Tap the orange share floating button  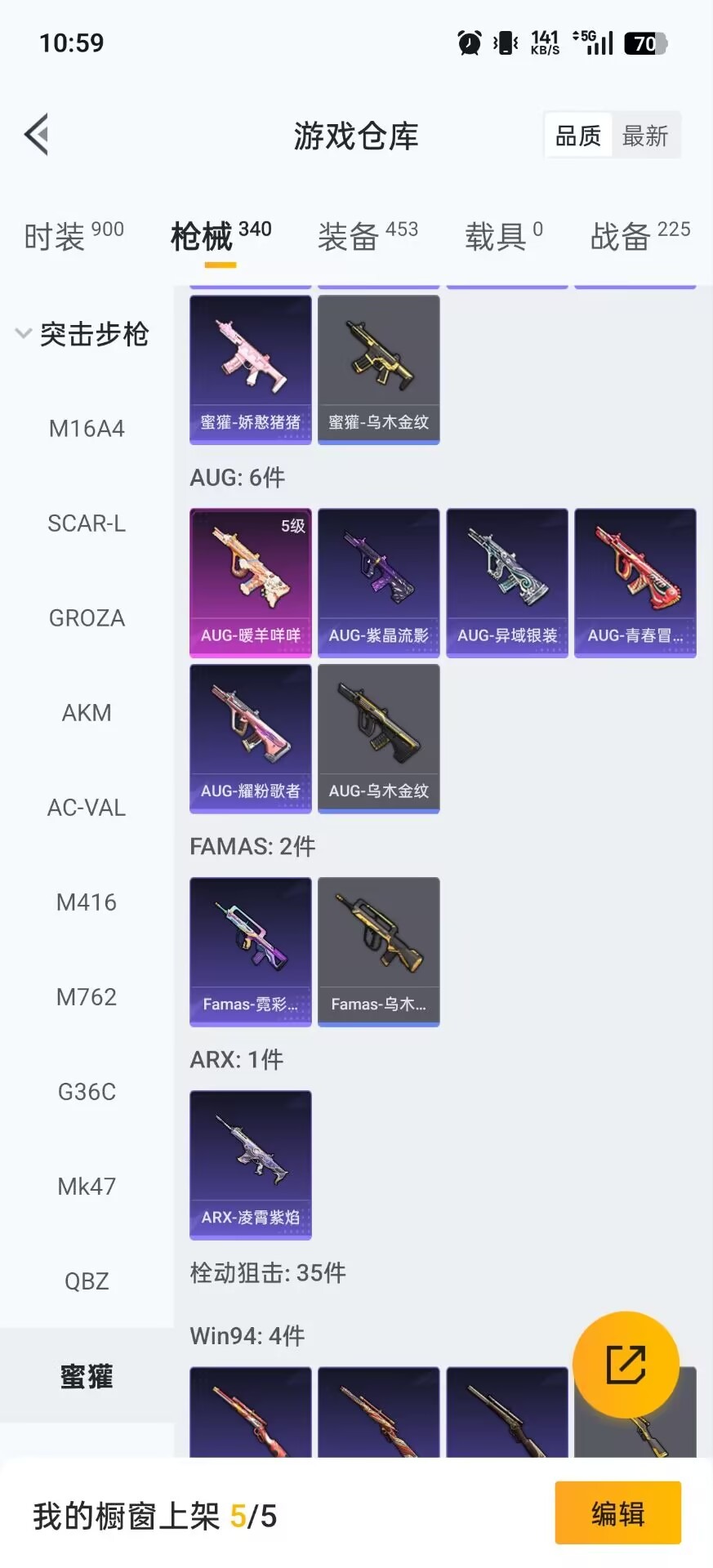[626, 1364]
